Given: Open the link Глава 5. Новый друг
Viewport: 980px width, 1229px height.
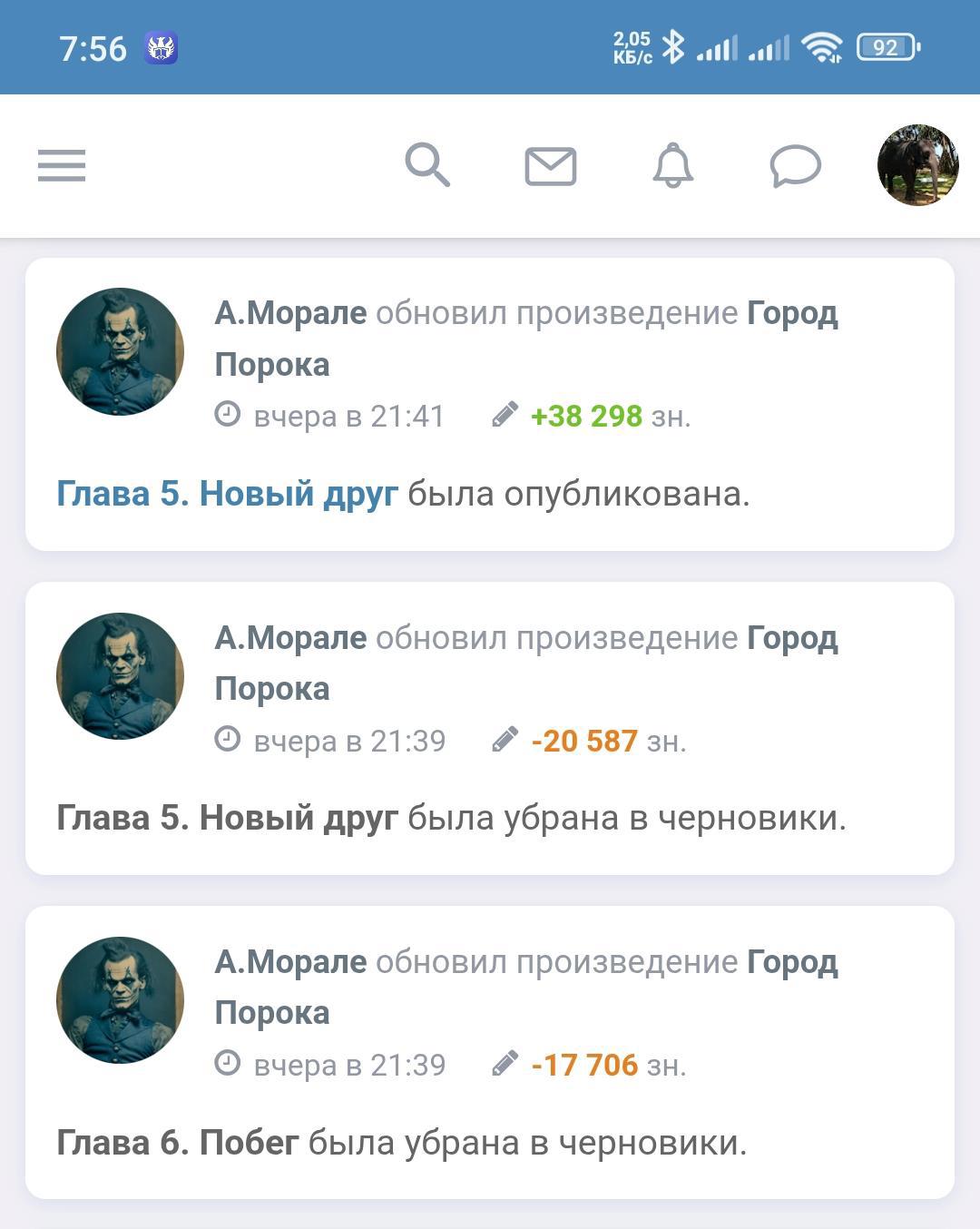Looking at the screenshot, I should [x=227, y=494].
